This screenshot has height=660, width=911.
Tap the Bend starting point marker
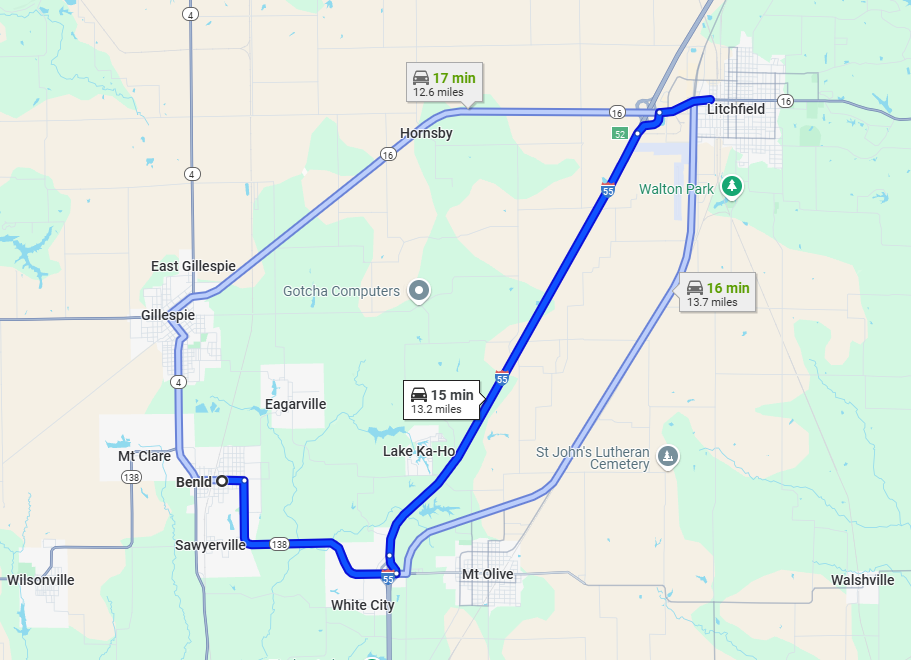(x=222, y=481)
